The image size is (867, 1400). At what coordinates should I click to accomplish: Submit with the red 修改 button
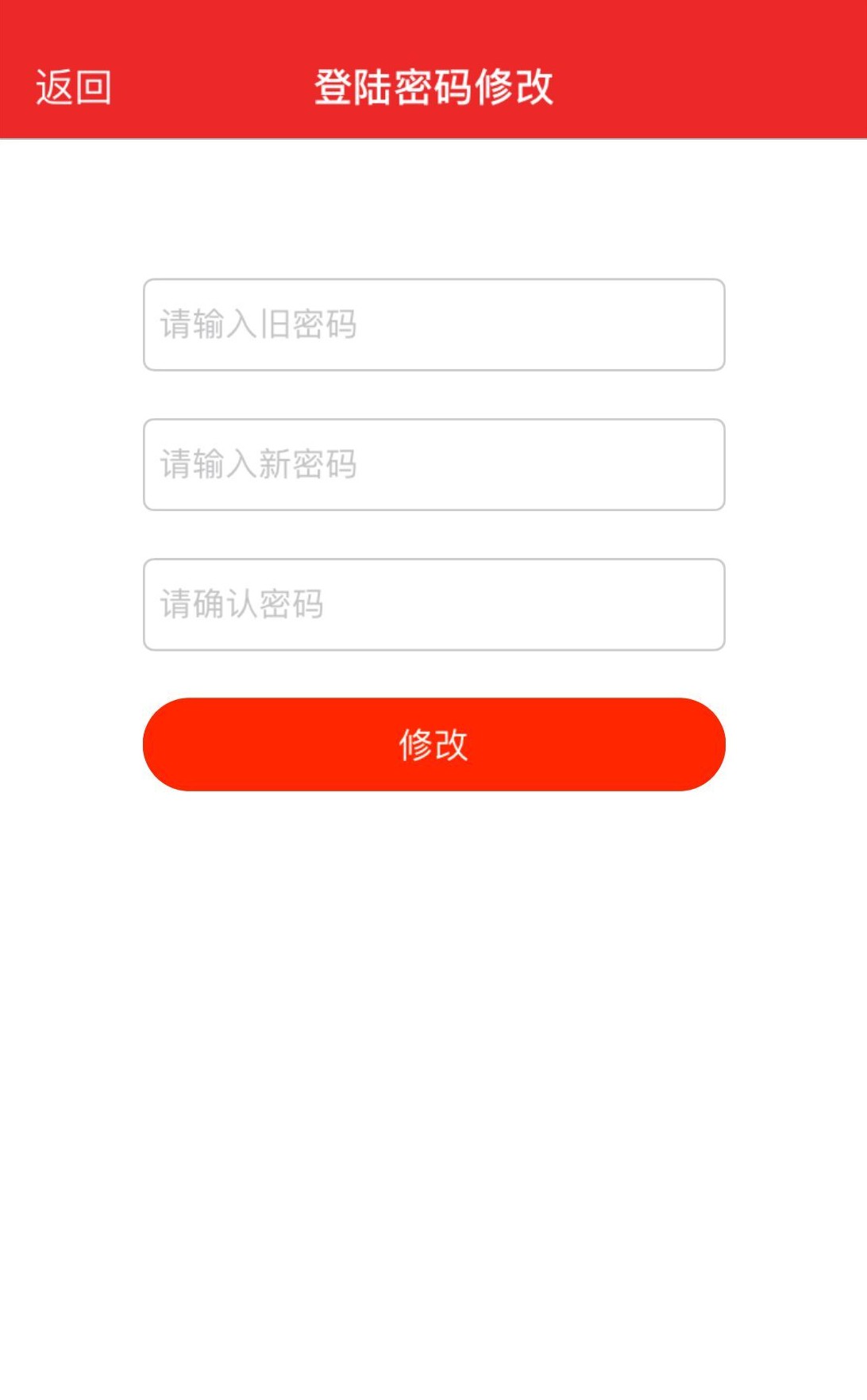[x=433, y=744]
